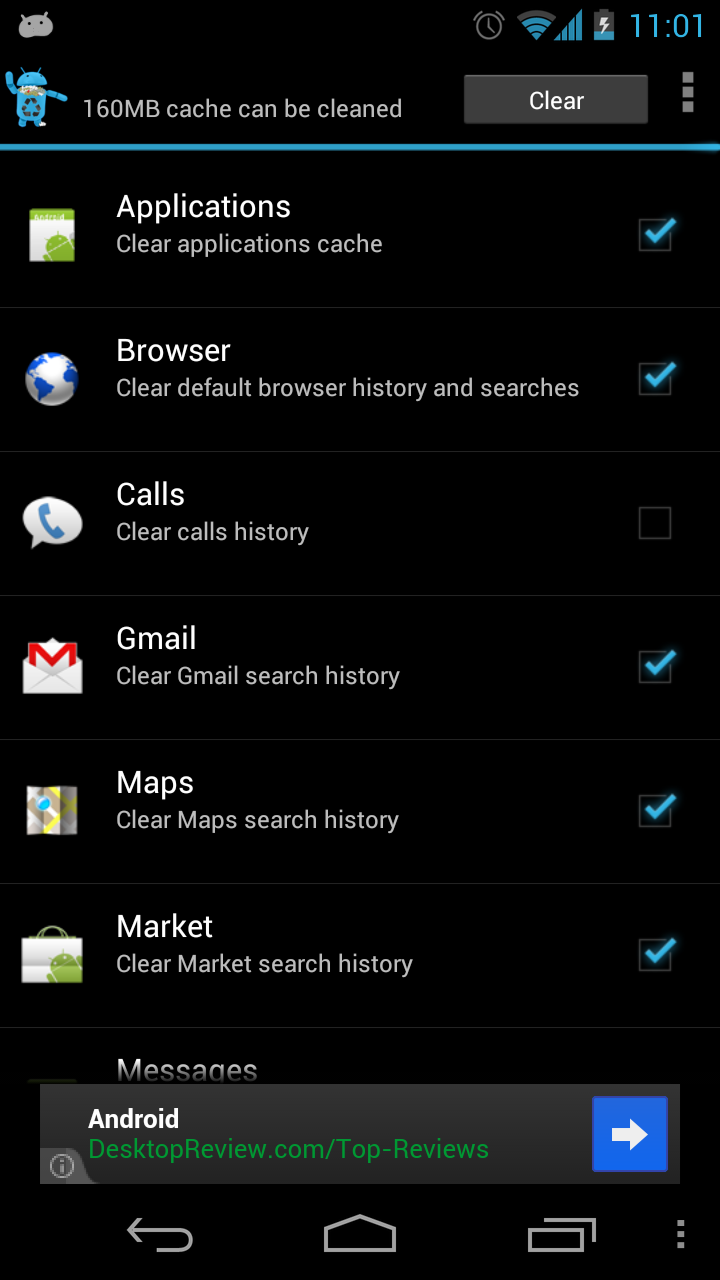
Task: Click the Clear button
Action: tap(555, 99)
